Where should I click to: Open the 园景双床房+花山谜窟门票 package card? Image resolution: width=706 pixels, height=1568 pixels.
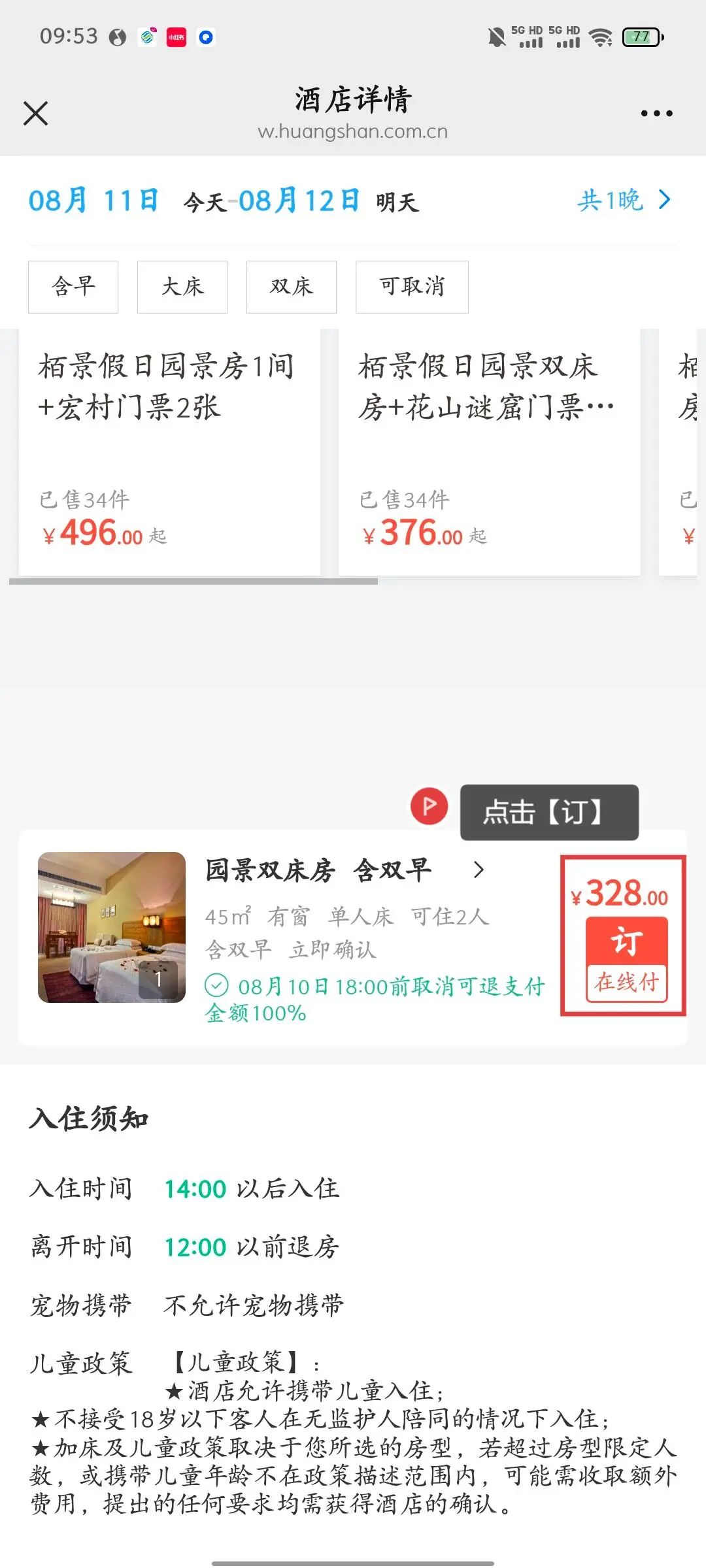pos(489,451)
